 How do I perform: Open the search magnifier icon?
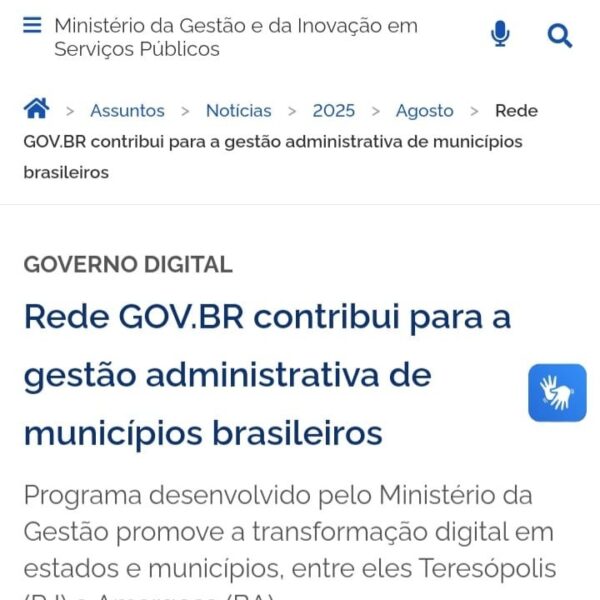pyautogui.click(x=560, y=36)
